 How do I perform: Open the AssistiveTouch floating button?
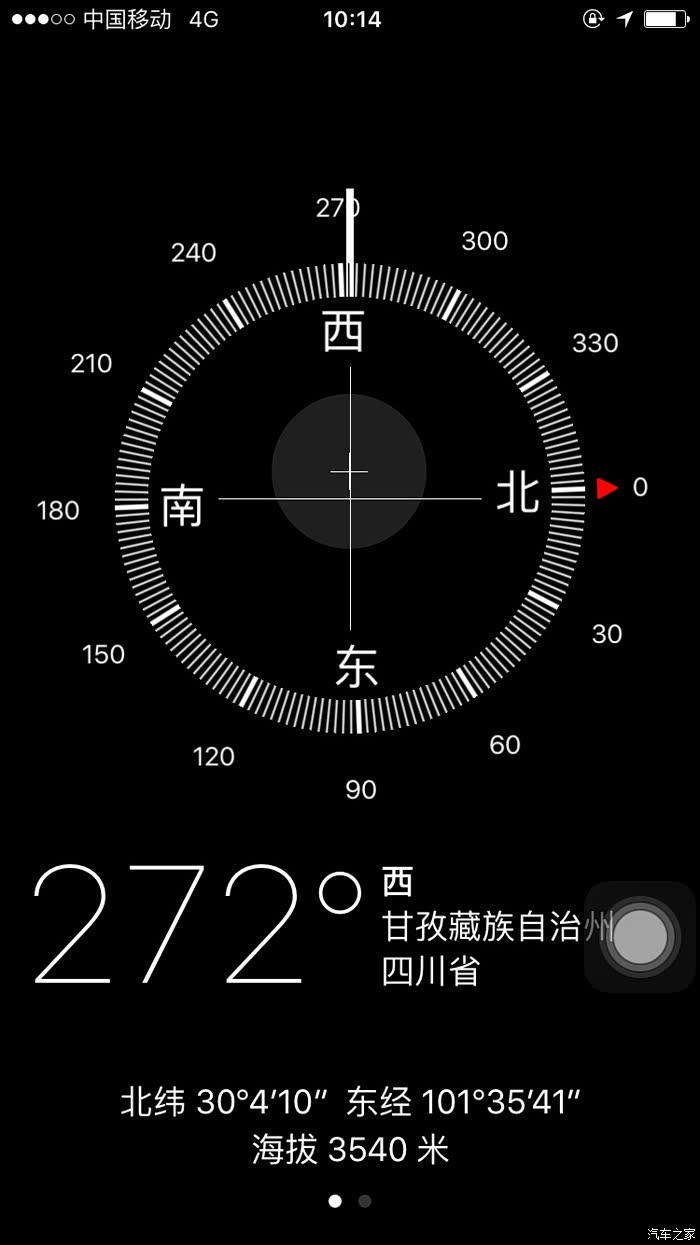coord(640,937)
